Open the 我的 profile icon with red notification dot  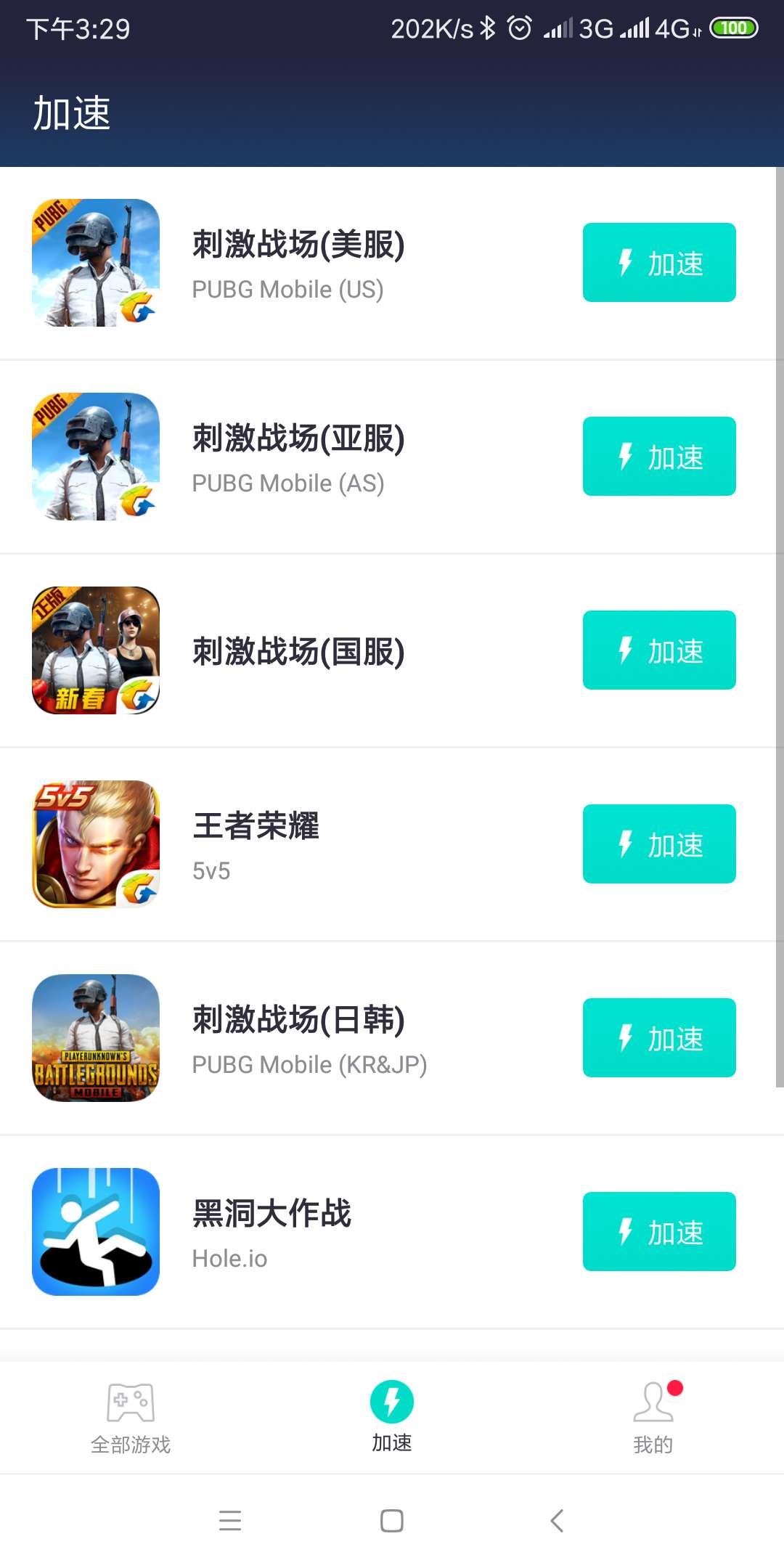click(653, 1401)
